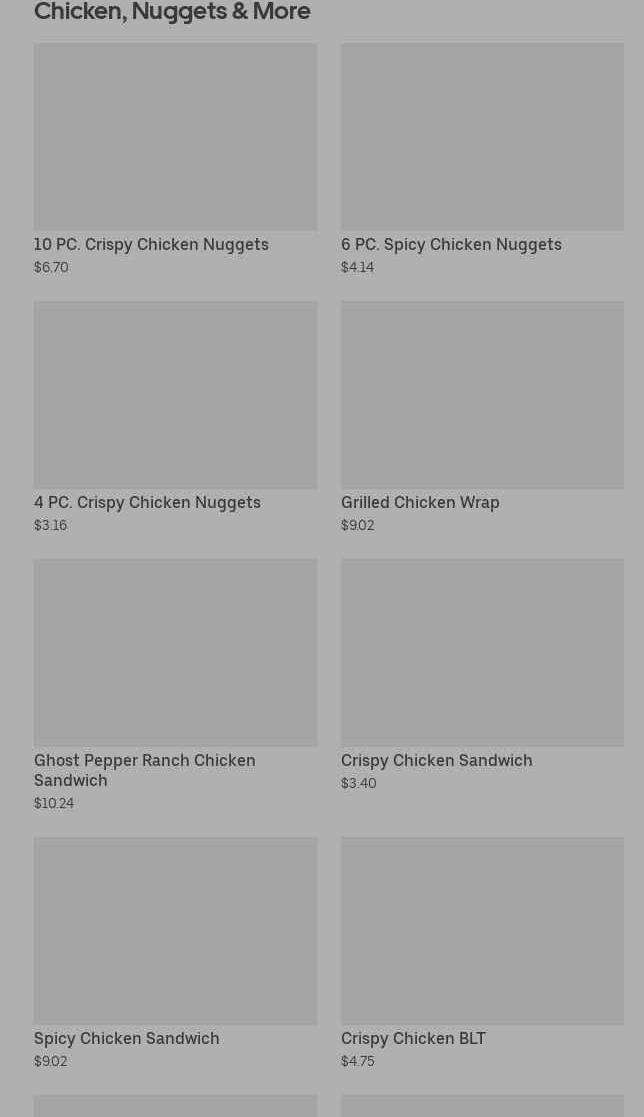Select the Crispy Chicken BLT
The height and width of the screenshot is (1117, 644).
click(482, 953)
